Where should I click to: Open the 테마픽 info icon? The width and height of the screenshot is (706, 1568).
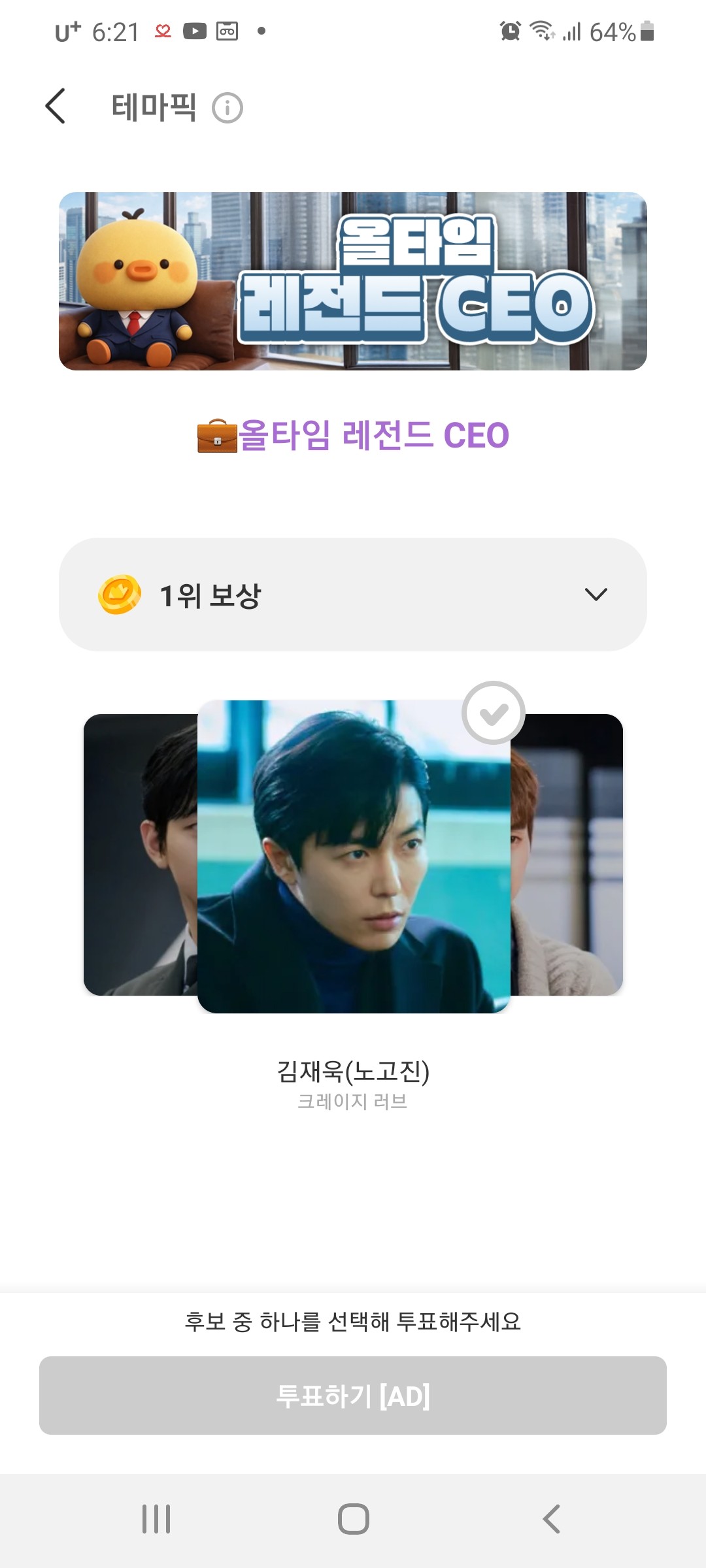227,108
